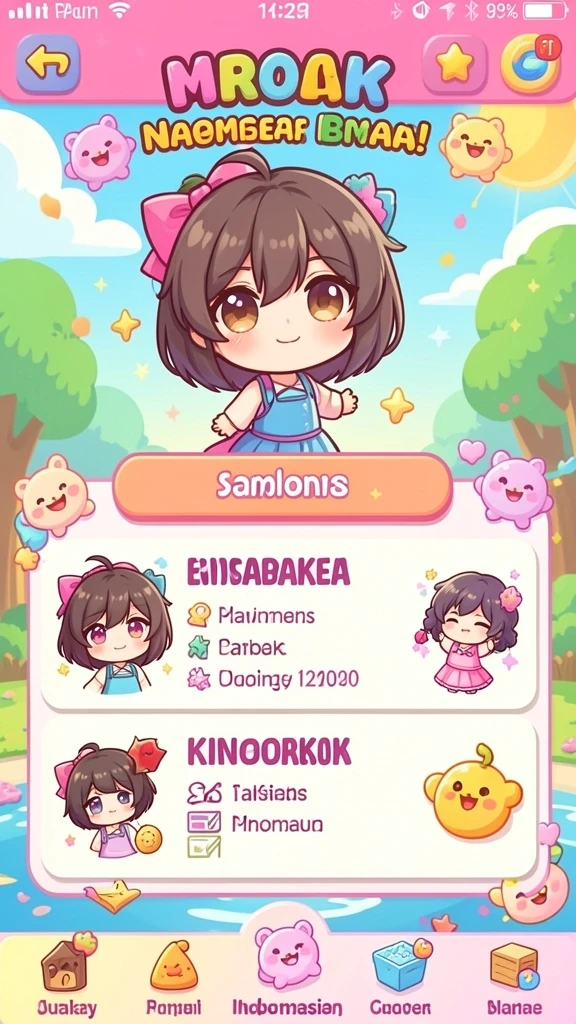Viewport: 576px width, 1024px height.
Task: Open the EIIISABAKEA character card
Action: tap(289, 625)
